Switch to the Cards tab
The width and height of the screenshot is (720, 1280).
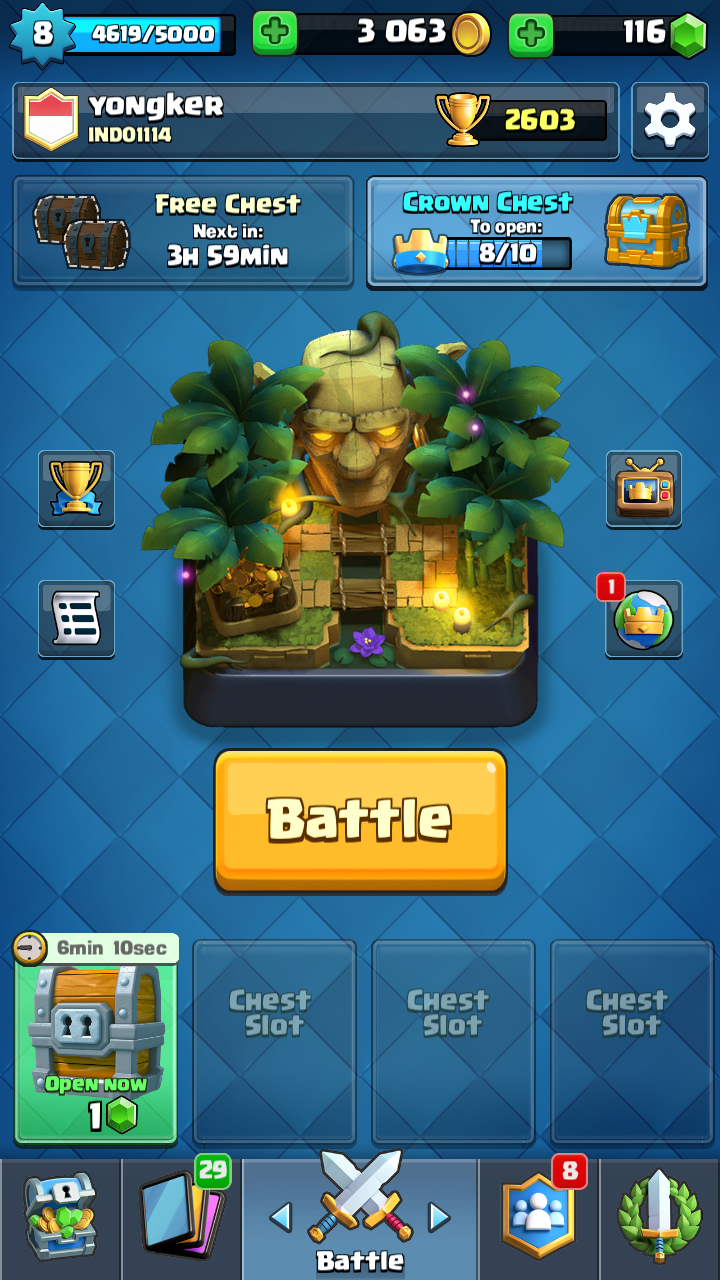coord(181,1216)
